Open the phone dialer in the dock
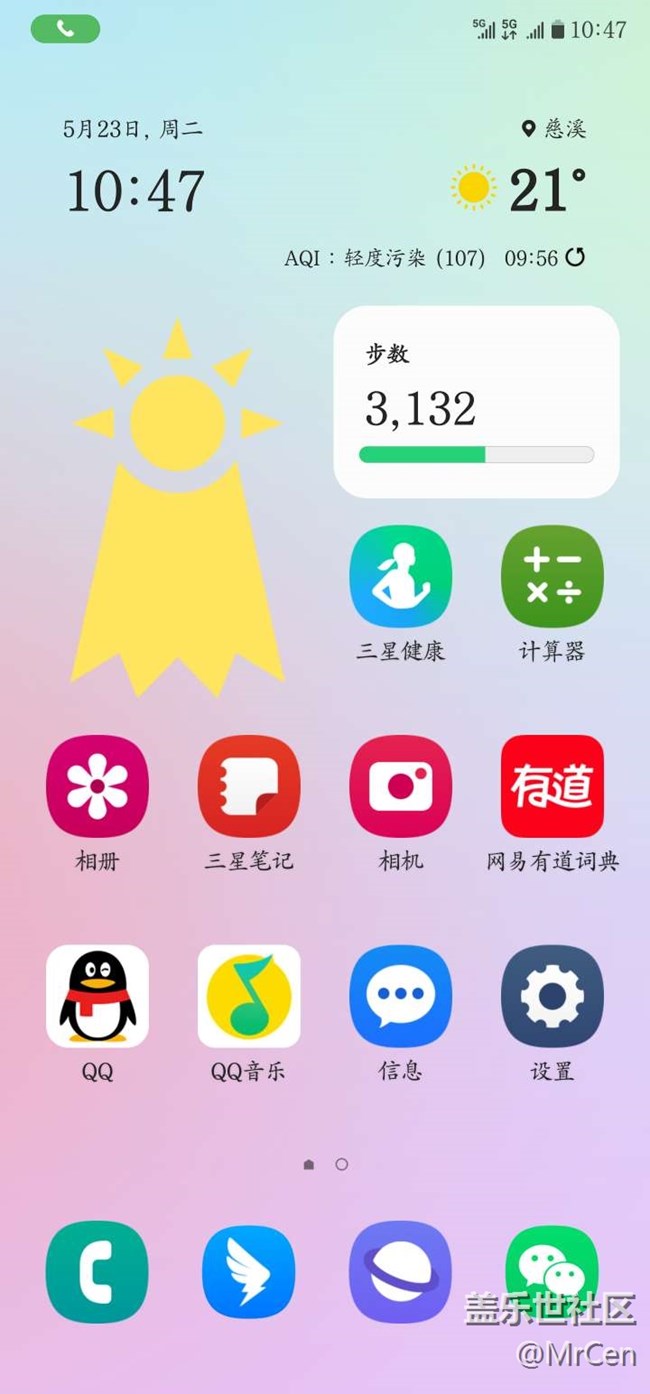The image size is (650, 1394). (97, 1272)
